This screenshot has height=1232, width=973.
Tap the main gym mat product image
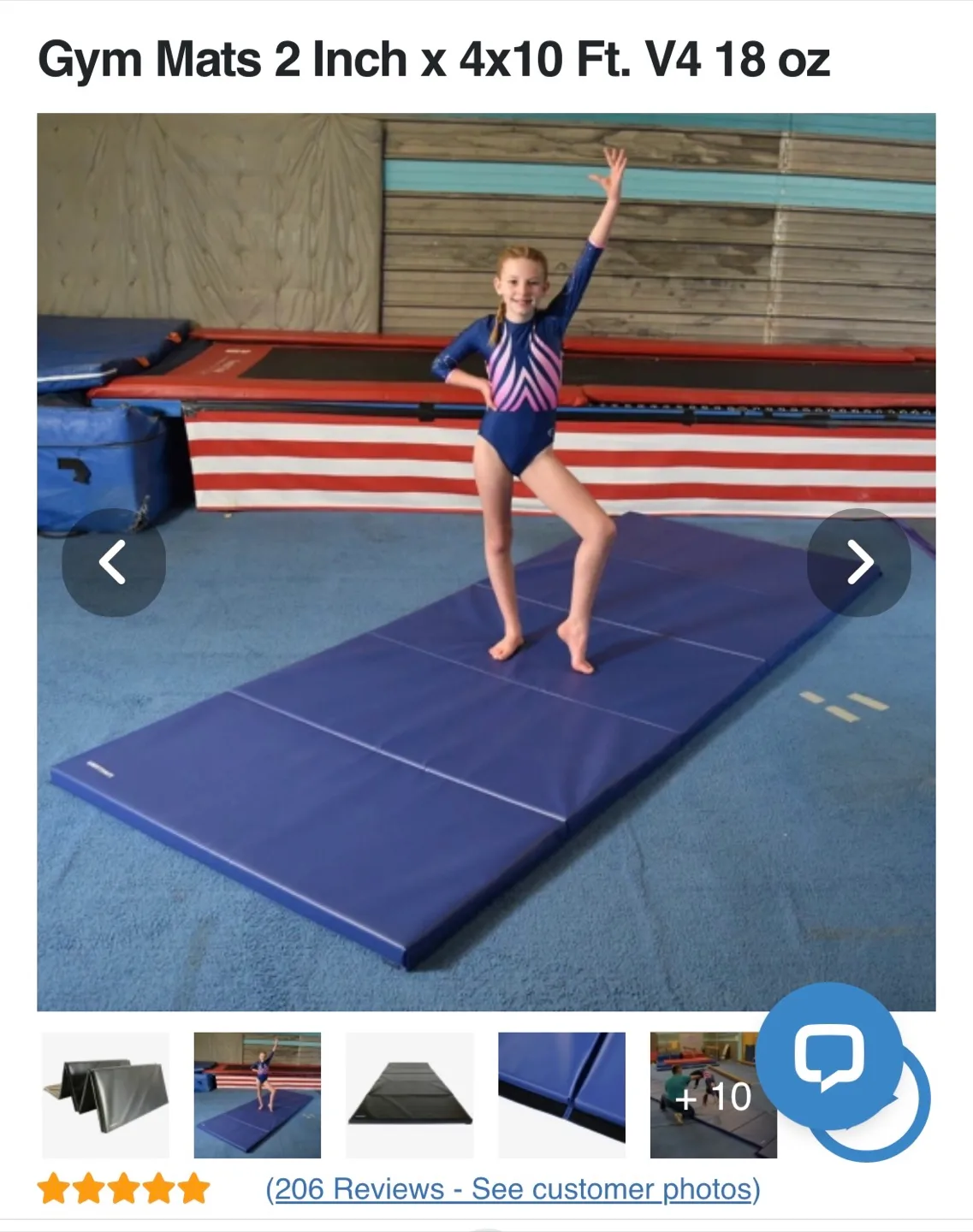tap(485, 770)
